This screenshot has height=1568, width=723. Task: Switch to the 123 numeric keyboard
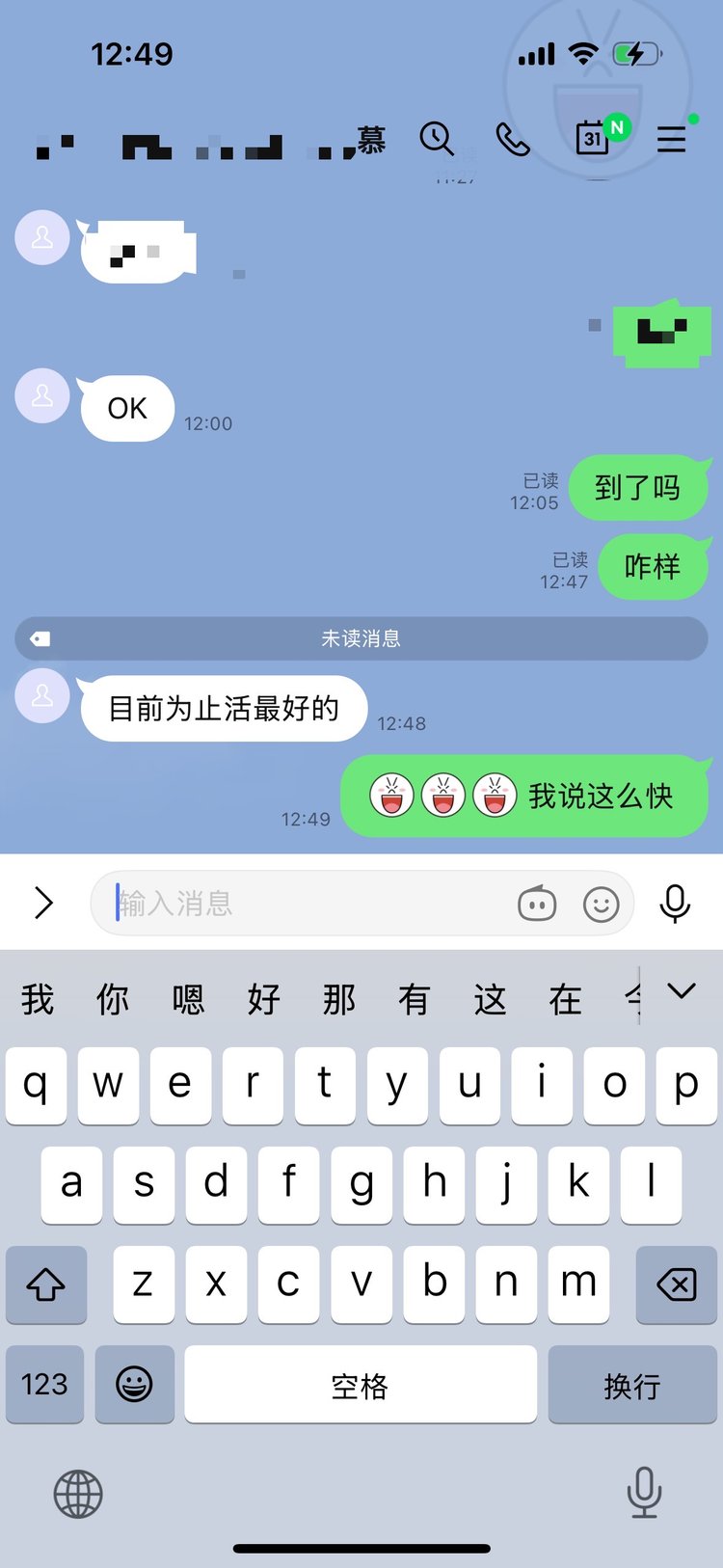(44, 1385)
